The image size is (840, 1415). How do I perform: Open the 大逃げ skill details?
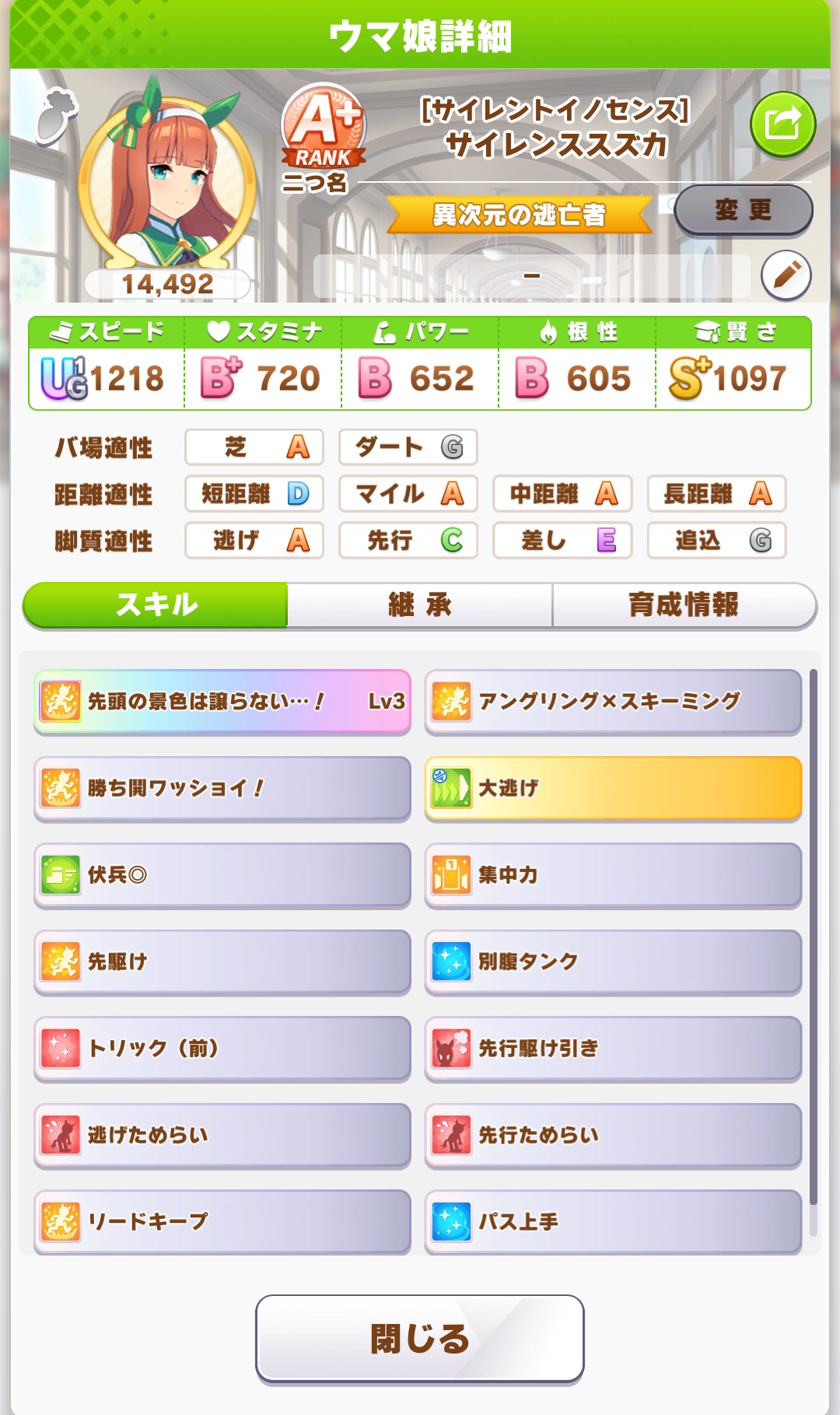coord(613,788)
